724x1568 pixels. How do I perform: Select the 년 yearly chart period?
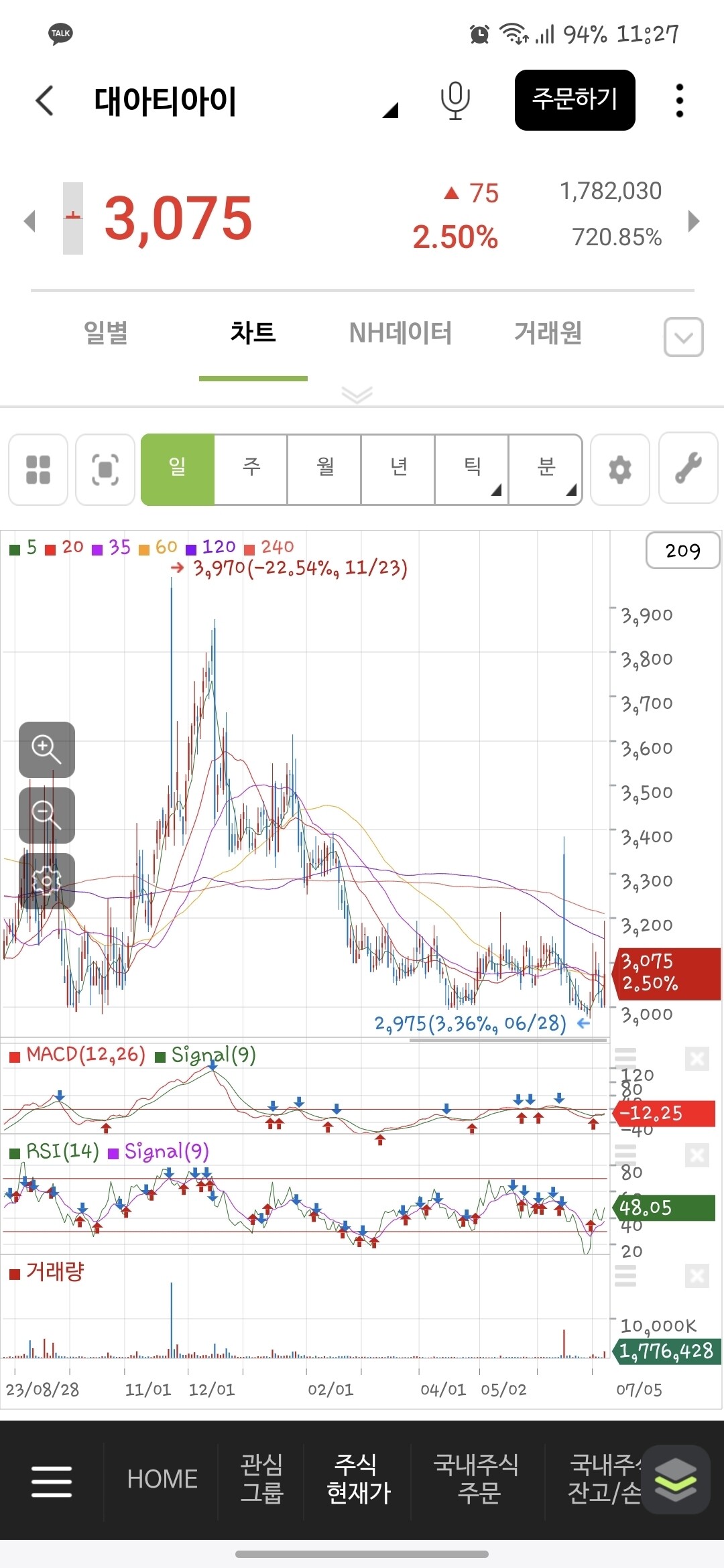[x=399, y=469]
